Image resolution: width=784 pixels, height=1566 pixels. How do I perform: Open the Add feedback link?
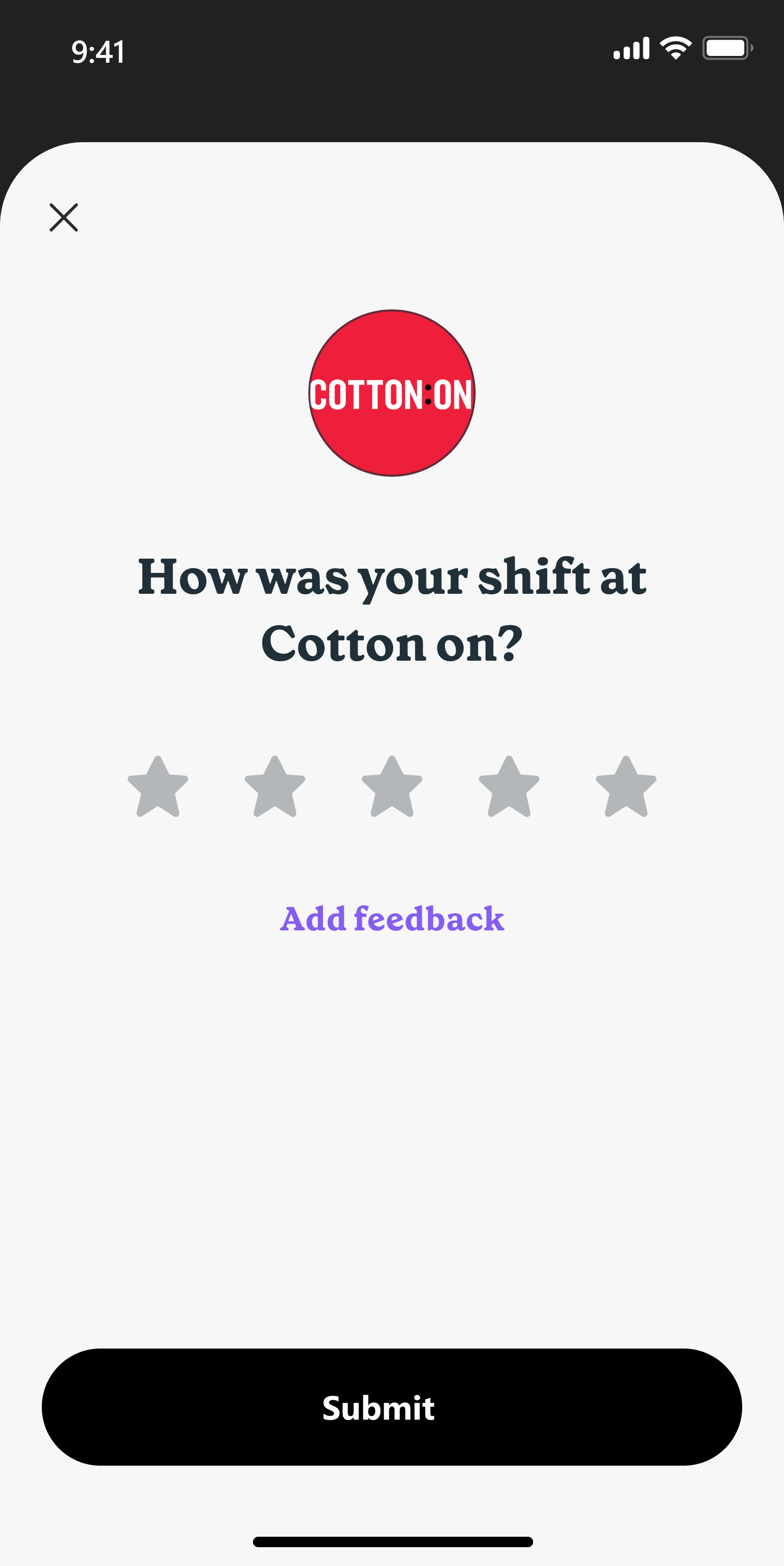pyautogui.click(x=392, y=918)
